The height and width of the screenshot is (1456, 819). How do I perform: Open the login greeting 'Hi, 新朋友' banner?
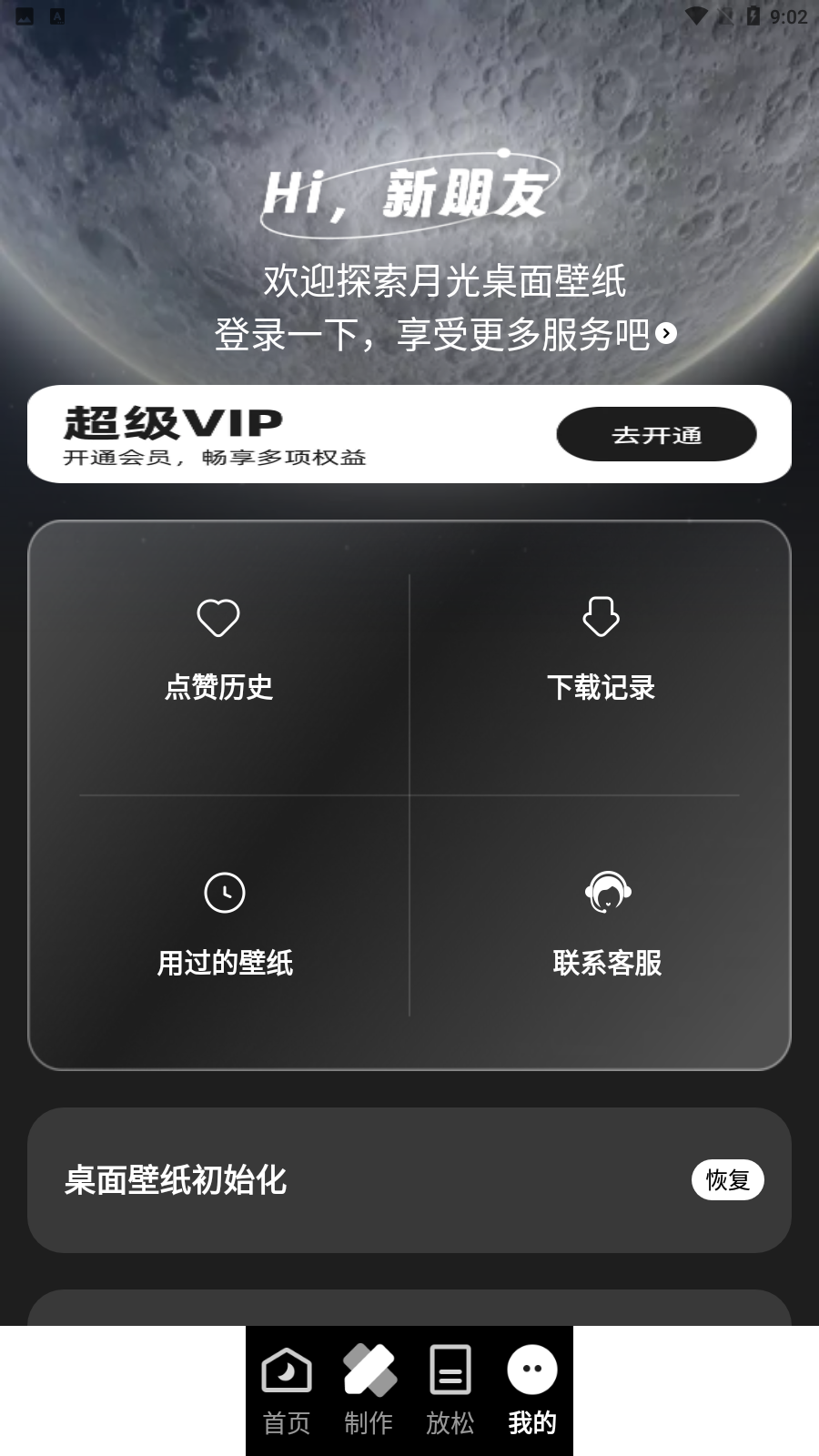coord(409,191)
